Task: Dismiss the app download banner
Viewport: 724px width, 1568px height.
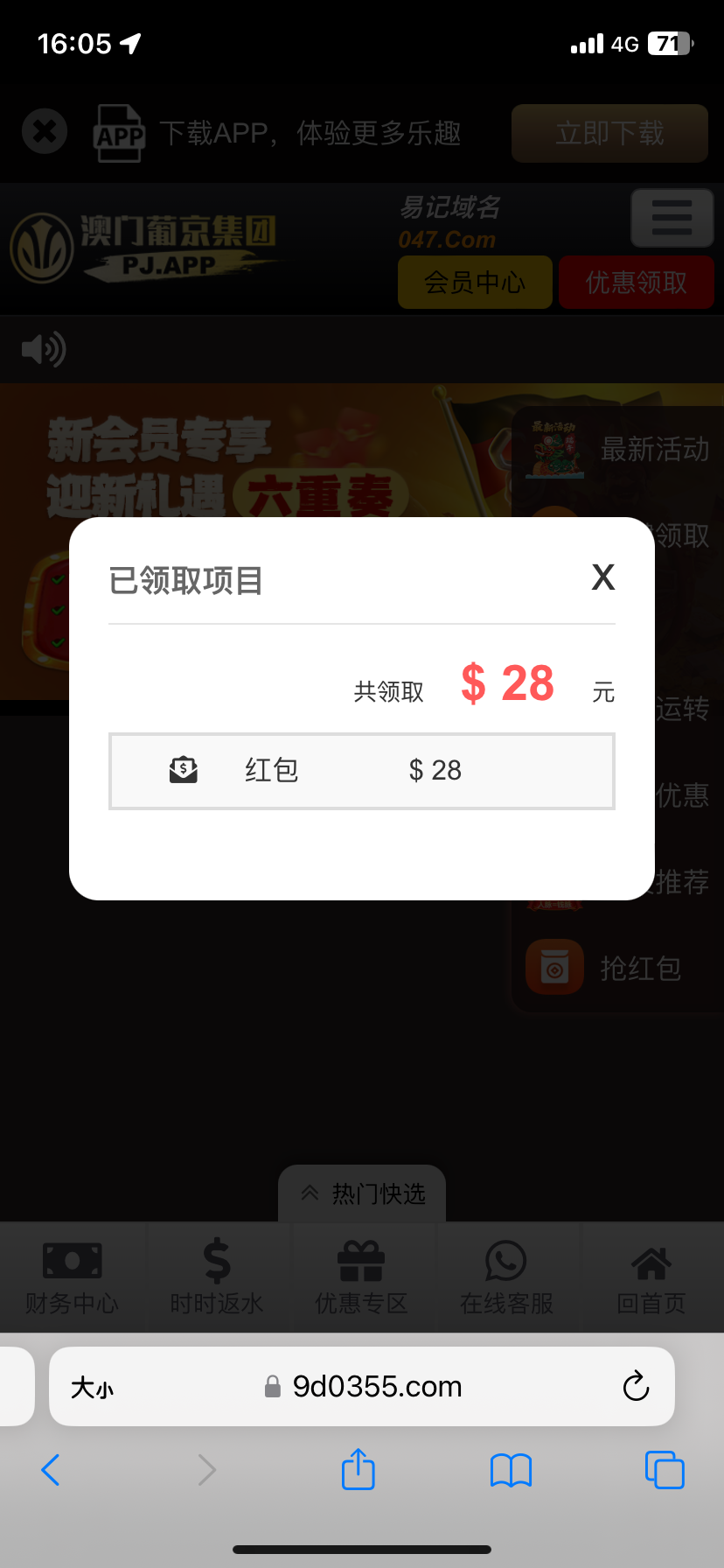Action: click(45, 132)
